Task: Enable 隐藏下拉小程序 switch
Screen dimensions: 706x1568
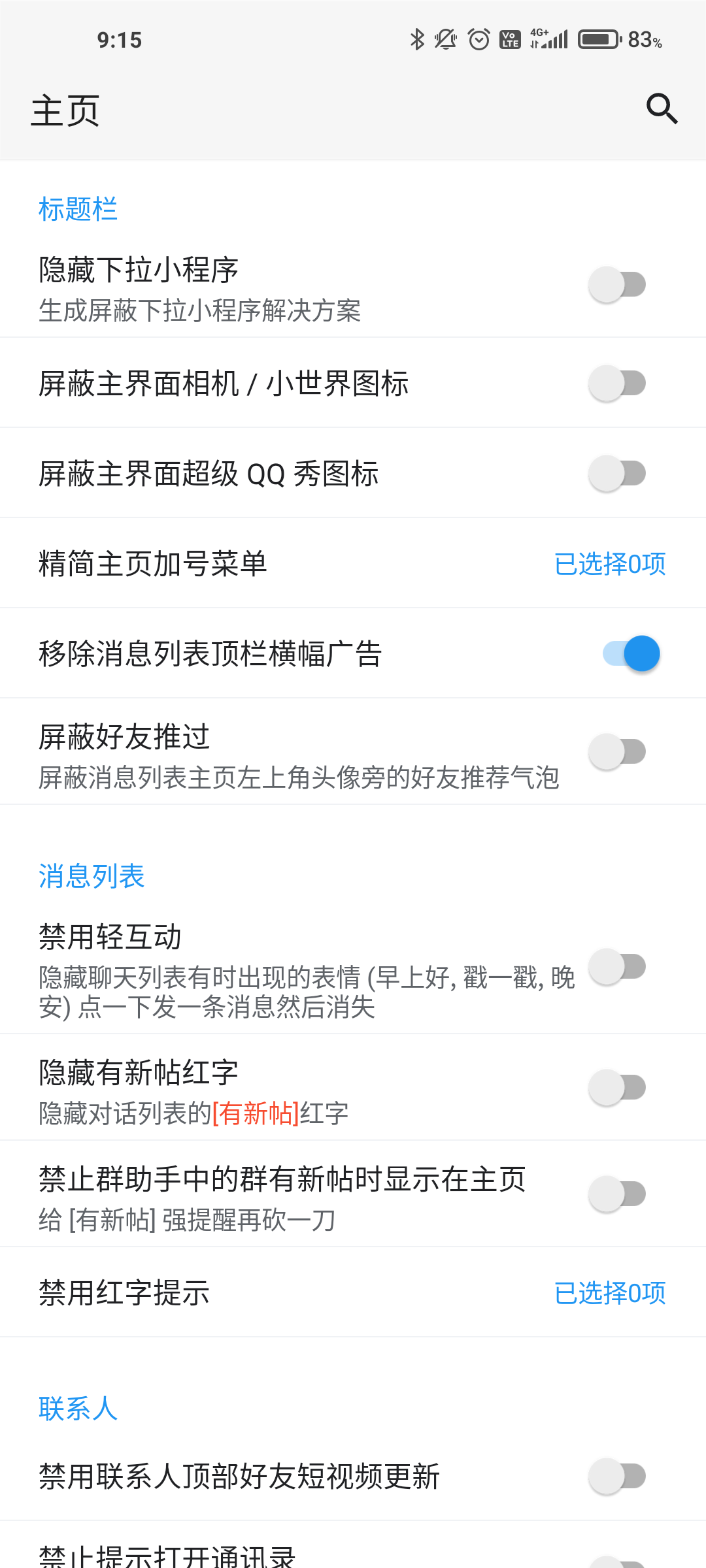Action: pos(617,284)
